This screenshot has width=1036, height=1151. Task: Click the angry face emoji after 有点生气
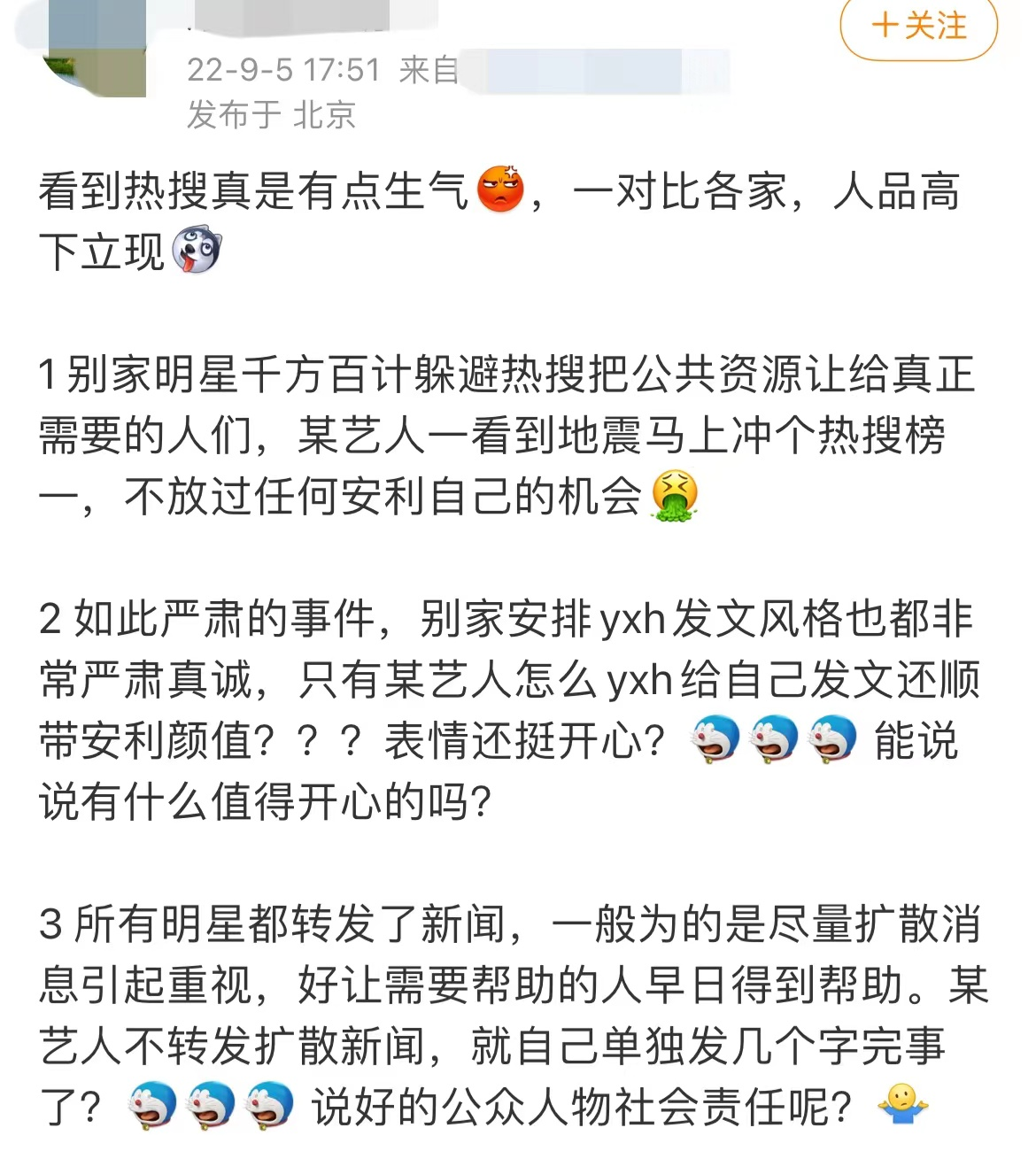tap(499, 191)
